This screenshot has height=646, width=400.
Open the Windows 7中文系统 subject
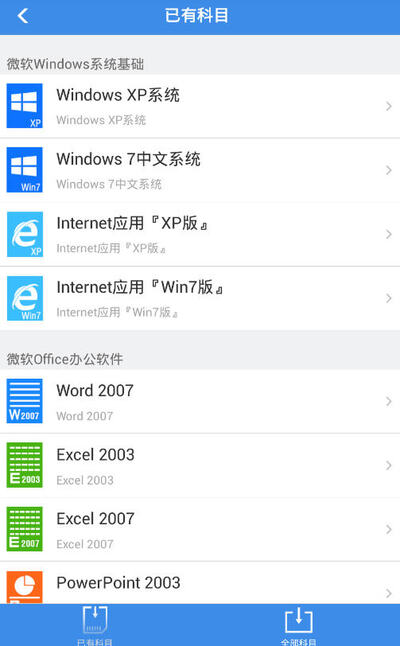click(x=200, y=170)
